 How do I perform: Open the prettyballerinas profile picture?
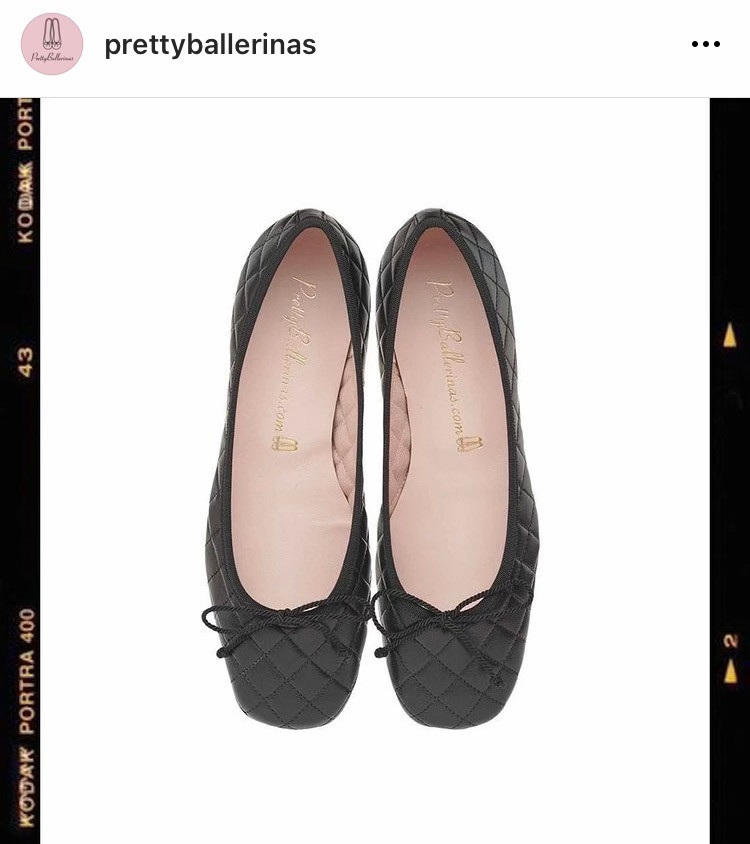pyautogui.click(x=52, y=45)
